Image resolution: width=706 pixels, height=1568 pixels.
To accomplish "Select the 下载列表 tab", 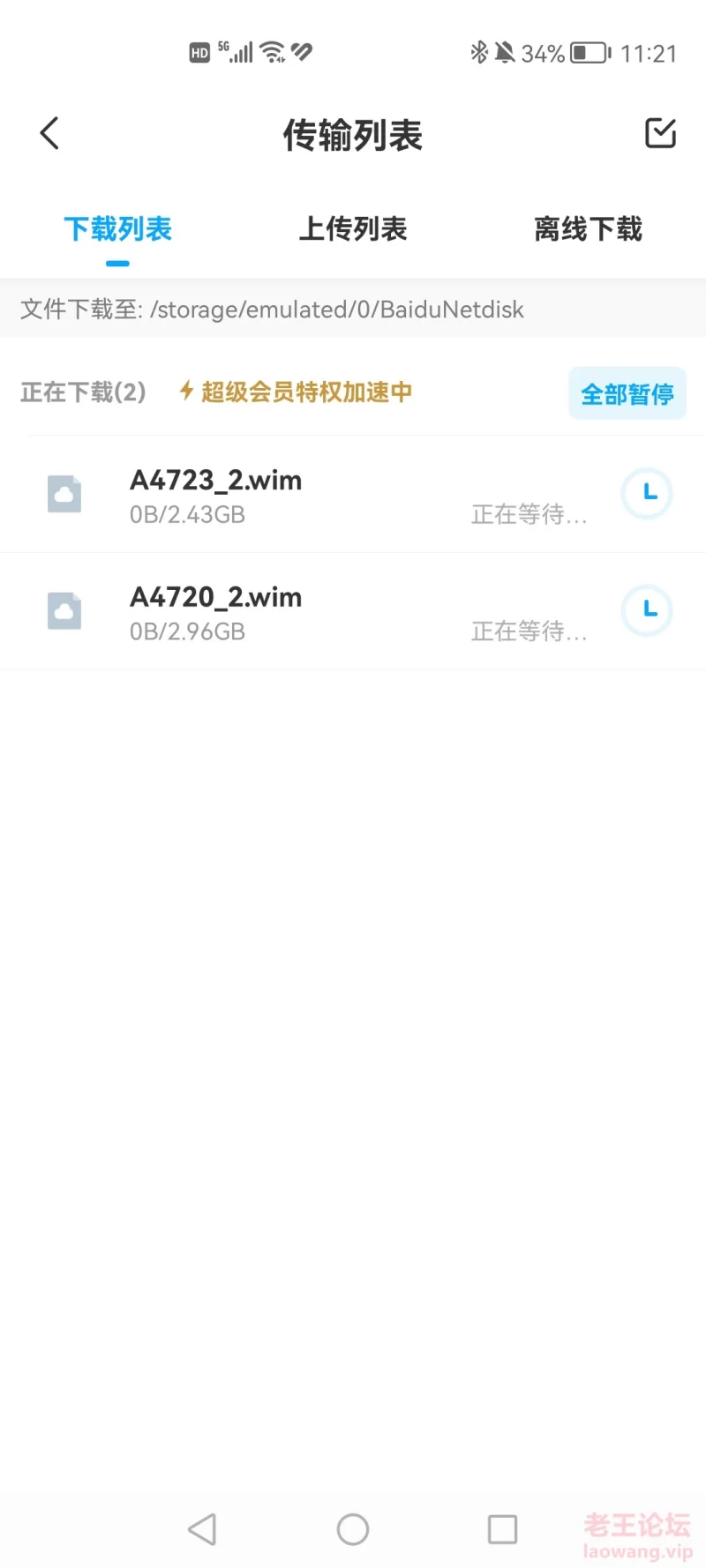I will click(117, 229).
